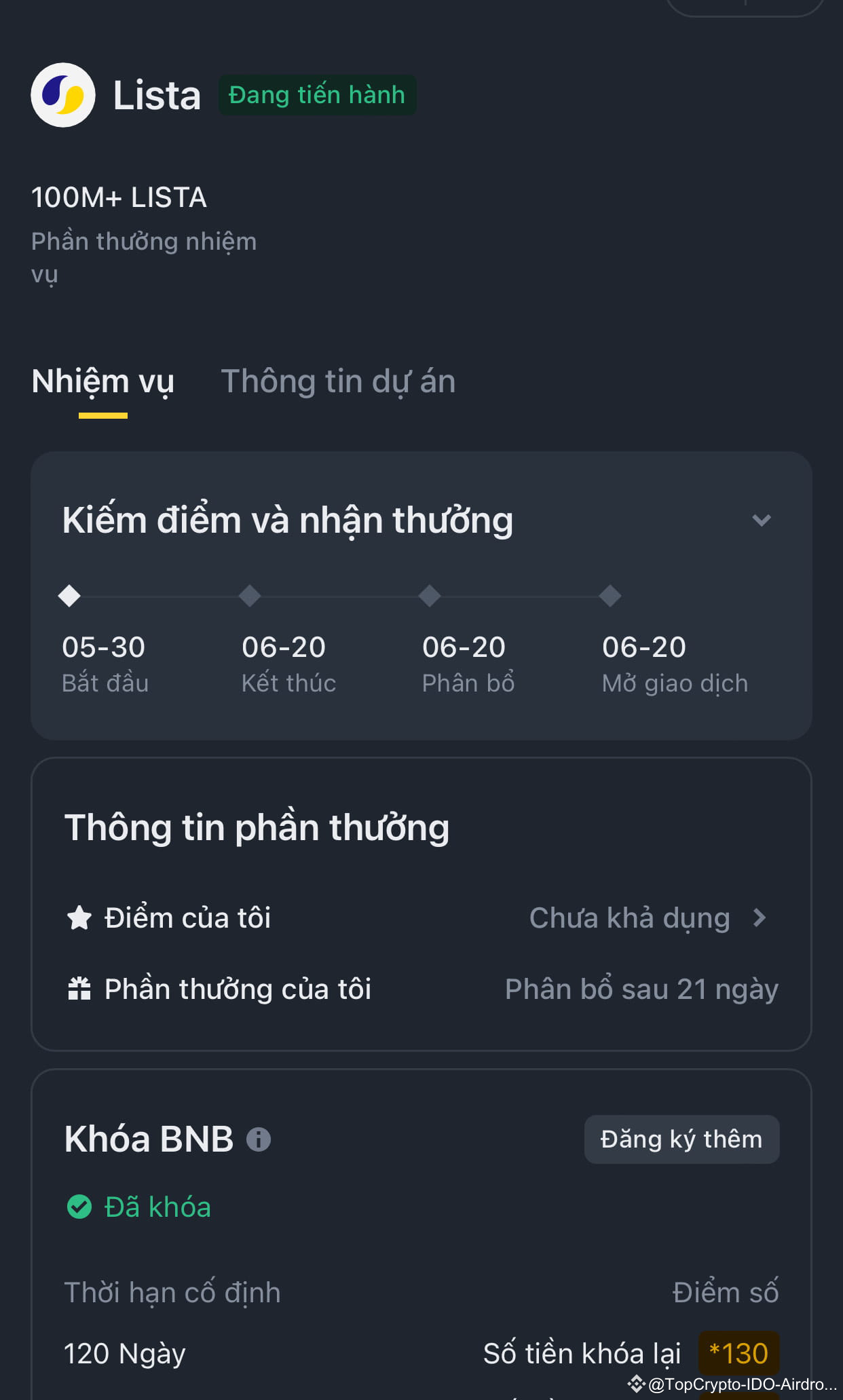
Task: Show info about Khóa BNB
Action: 259,1139
